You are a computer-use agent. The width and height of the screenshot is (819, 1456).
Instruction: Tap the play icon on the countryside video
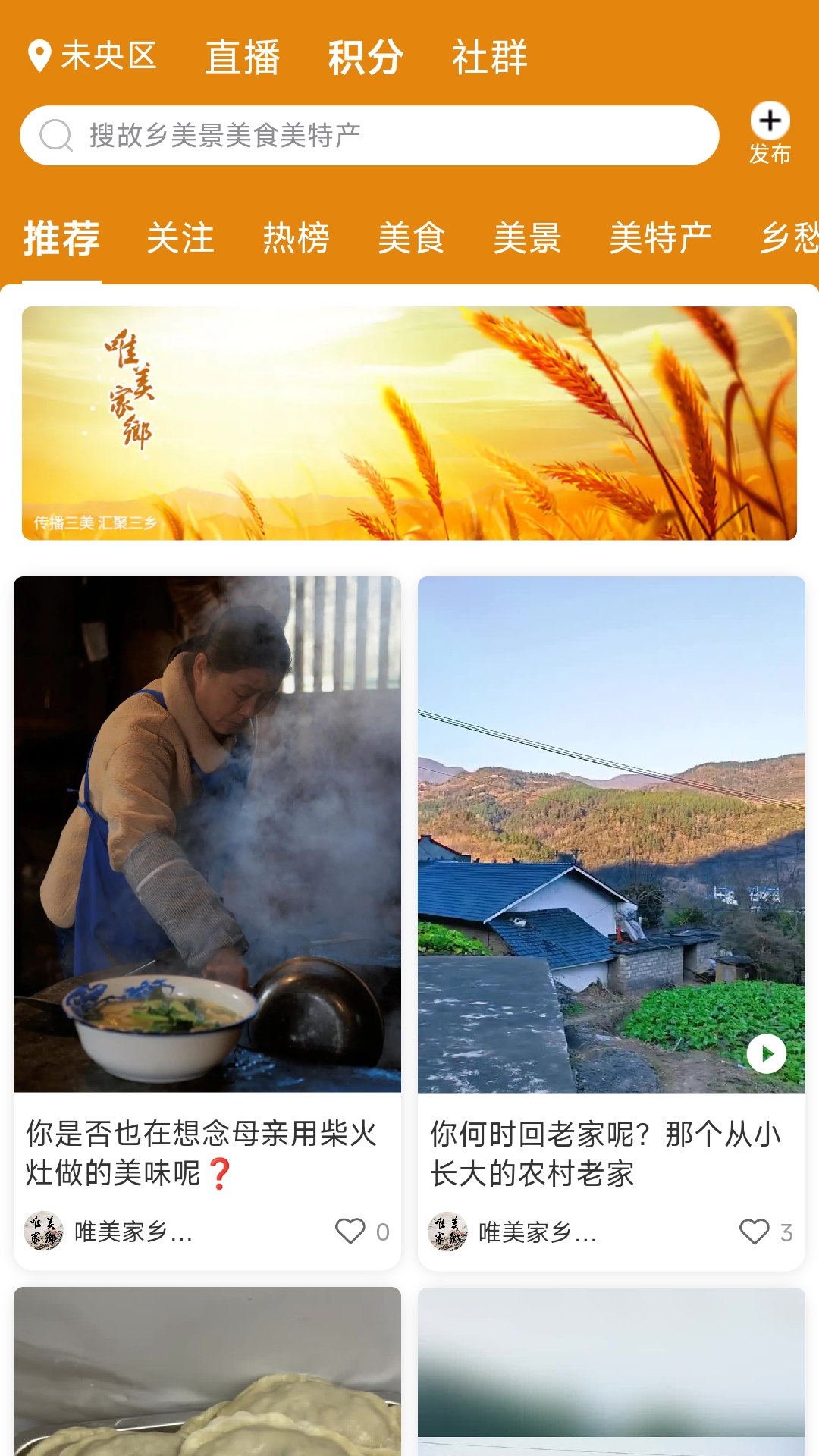(x=767, y=1053)
